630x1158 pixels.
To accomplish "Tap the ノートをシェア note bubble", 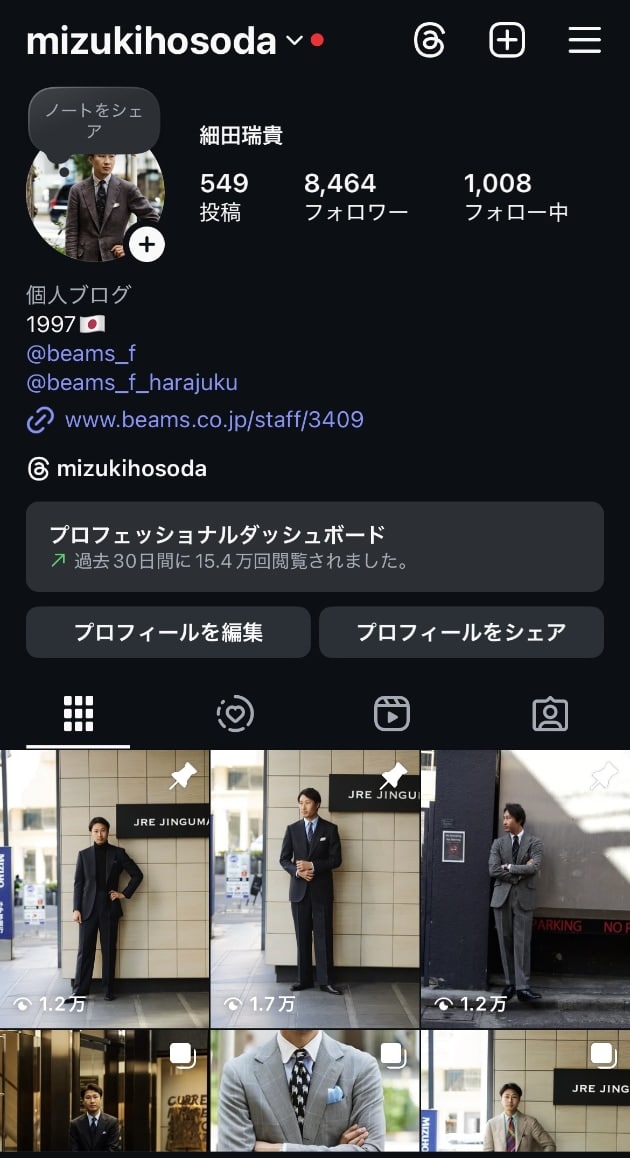I will pyautogui.click(x=94, y=120).
